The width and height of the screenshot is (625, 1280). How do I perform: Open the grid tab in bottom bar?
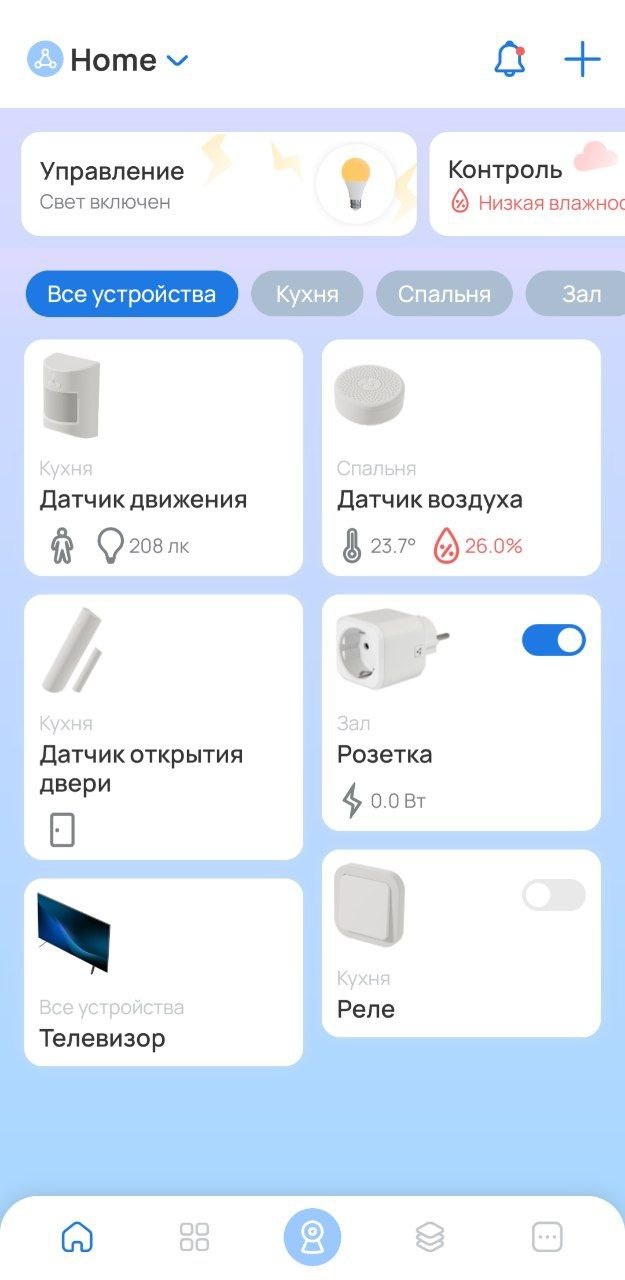pyautogui.click(x=194, y=1237)
